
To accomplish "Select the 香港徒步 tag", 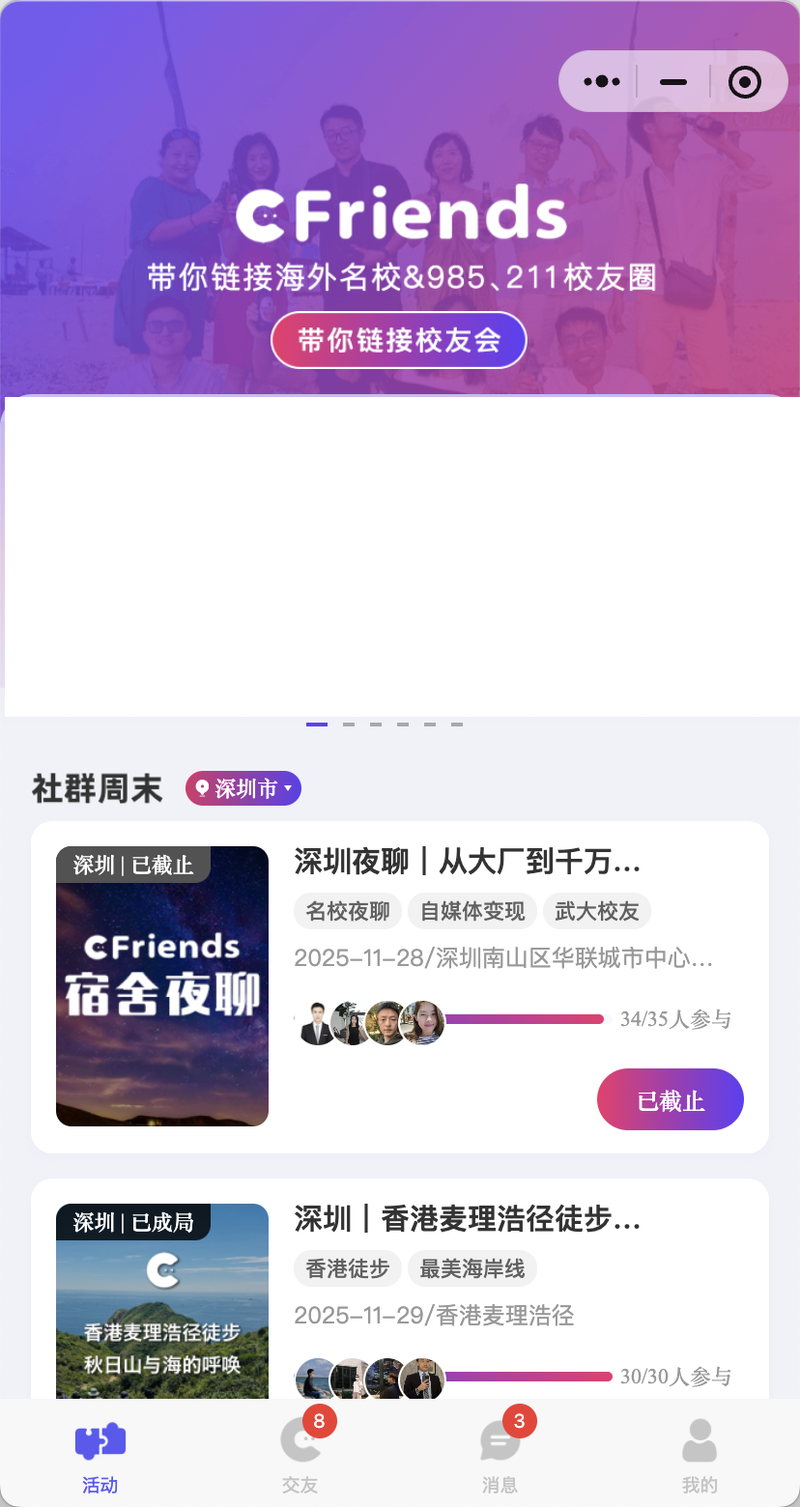I will [347, 1268].
